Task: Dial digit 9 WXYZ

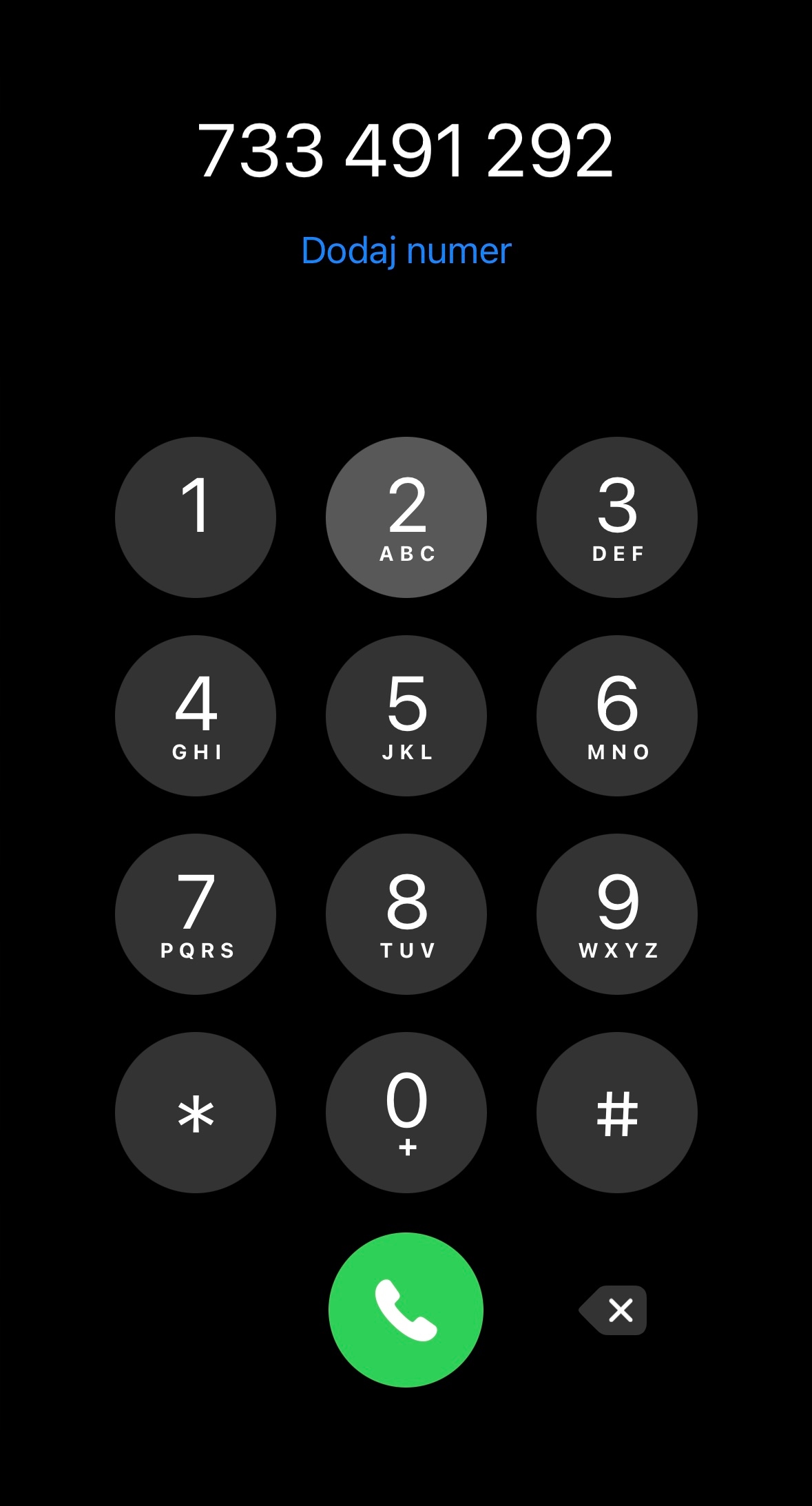Action: click(x=617, y=914)
